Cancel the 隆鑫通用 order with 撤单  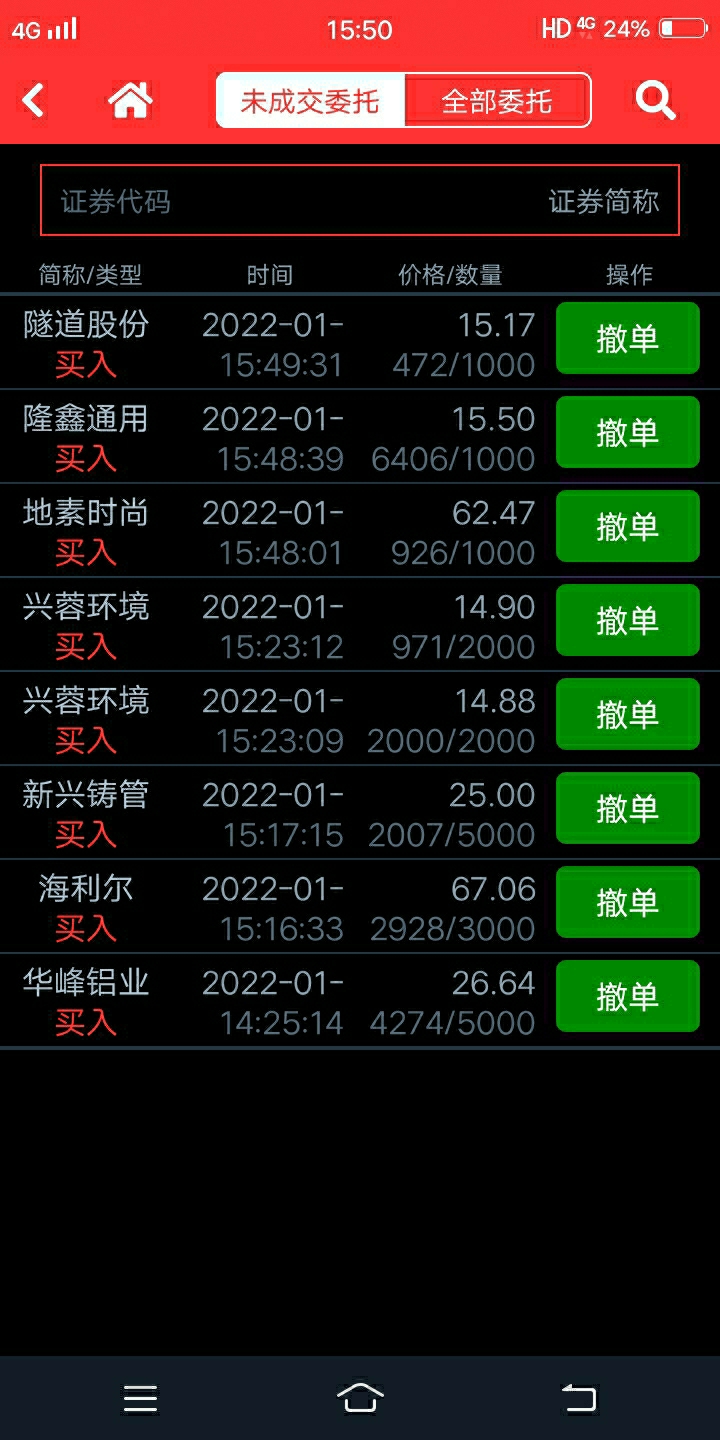627,433
